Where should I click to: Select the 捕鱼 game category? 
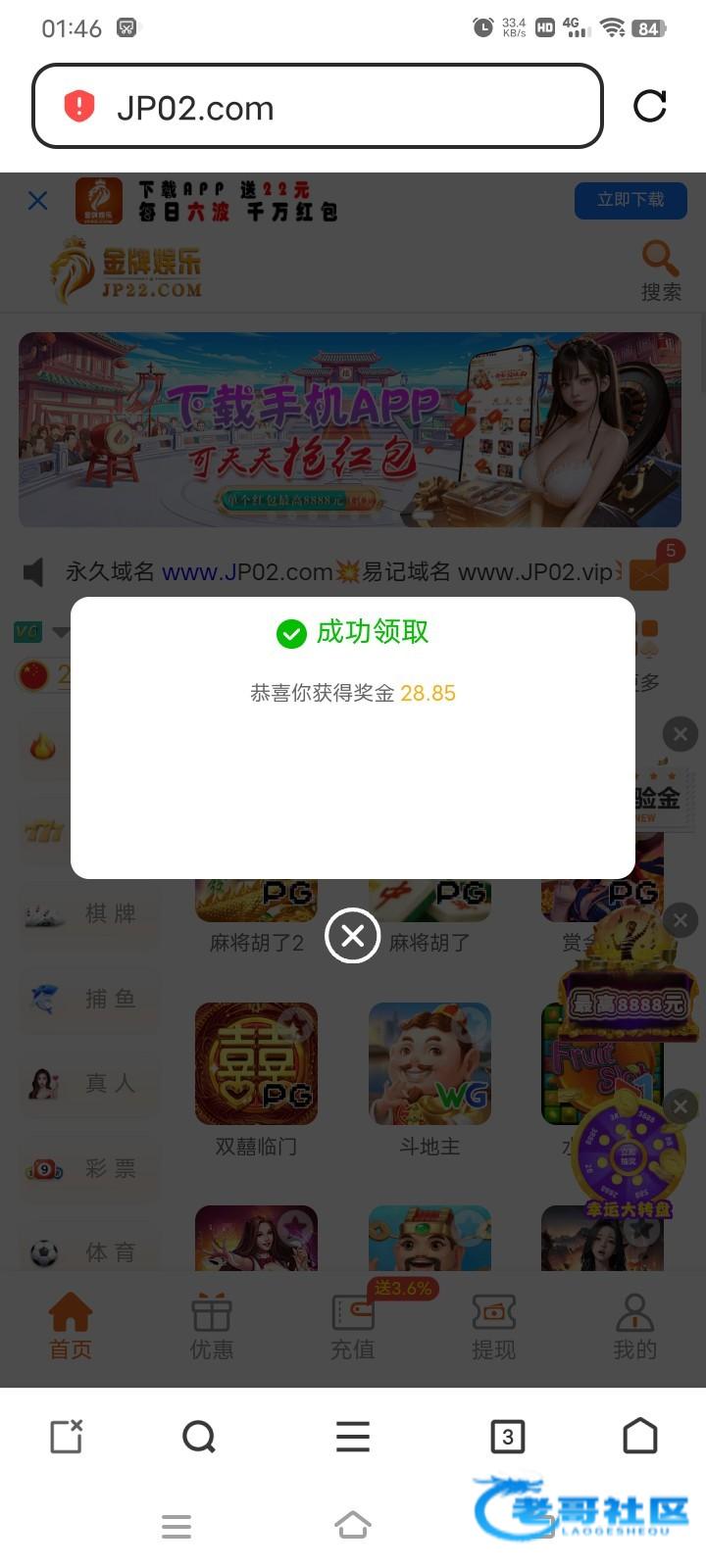pos(88,999)
